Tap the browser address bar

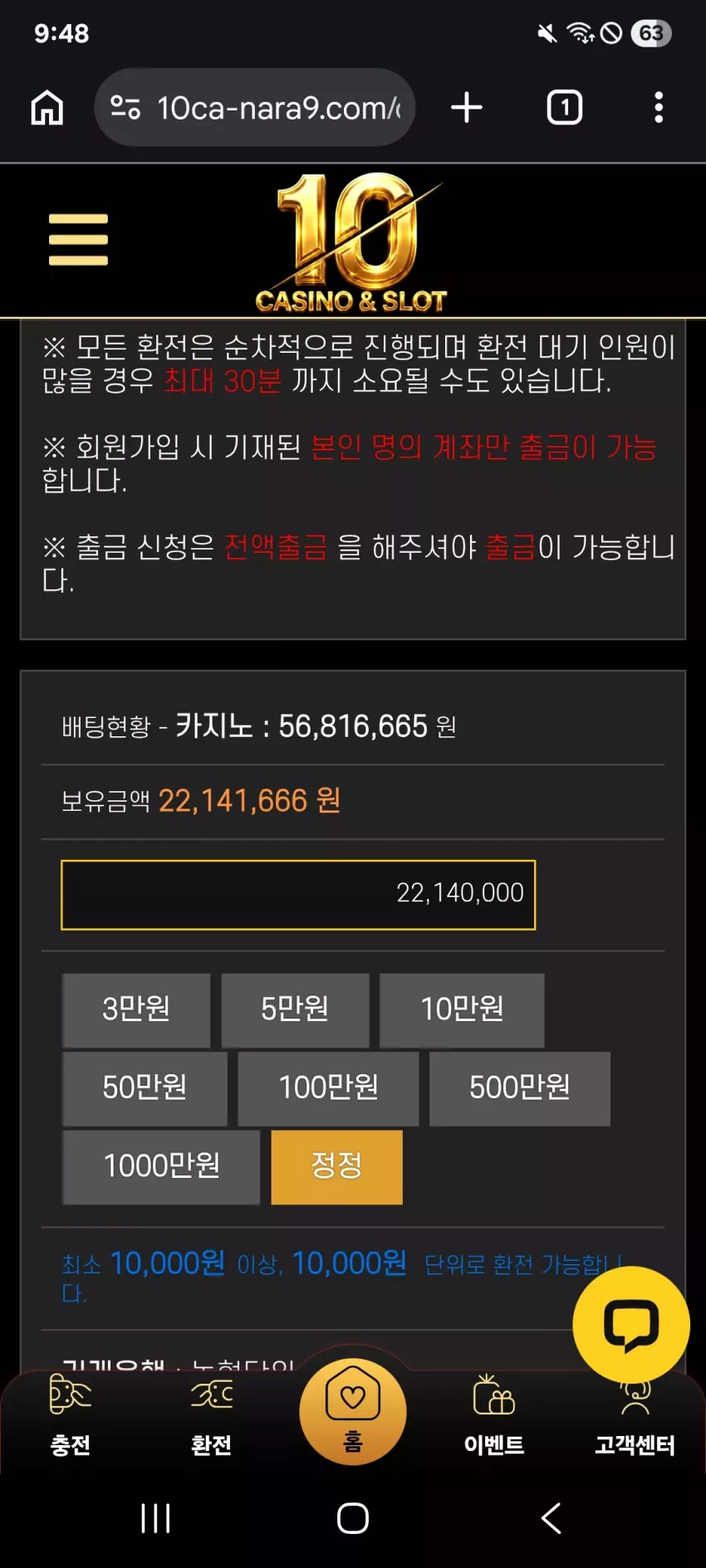(x=255, y=108)
